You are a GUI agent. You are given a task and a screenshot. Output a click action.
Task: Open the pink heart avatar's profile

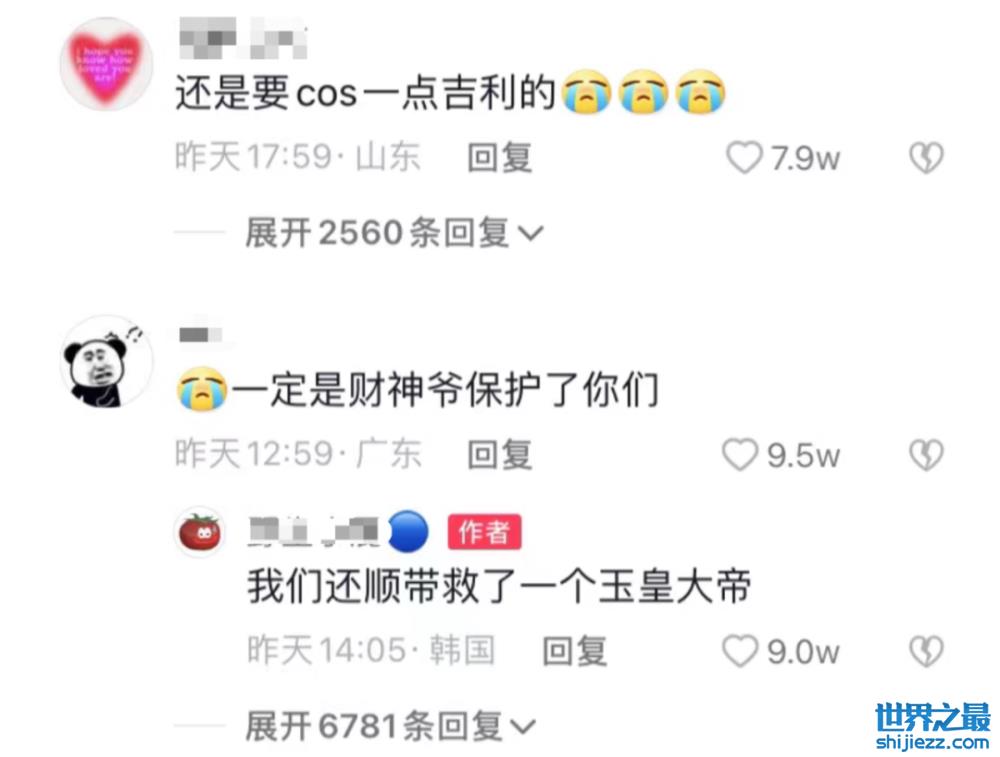point(106,63)
